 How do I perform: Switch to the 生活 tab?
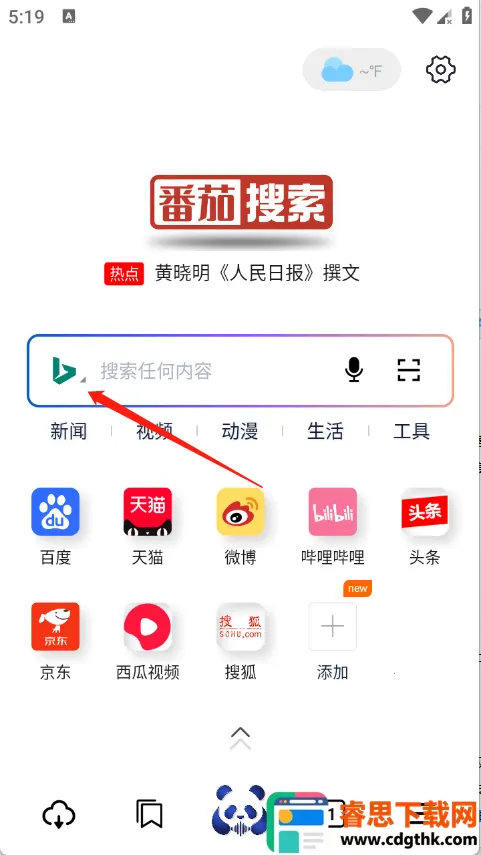click(326, 431)
